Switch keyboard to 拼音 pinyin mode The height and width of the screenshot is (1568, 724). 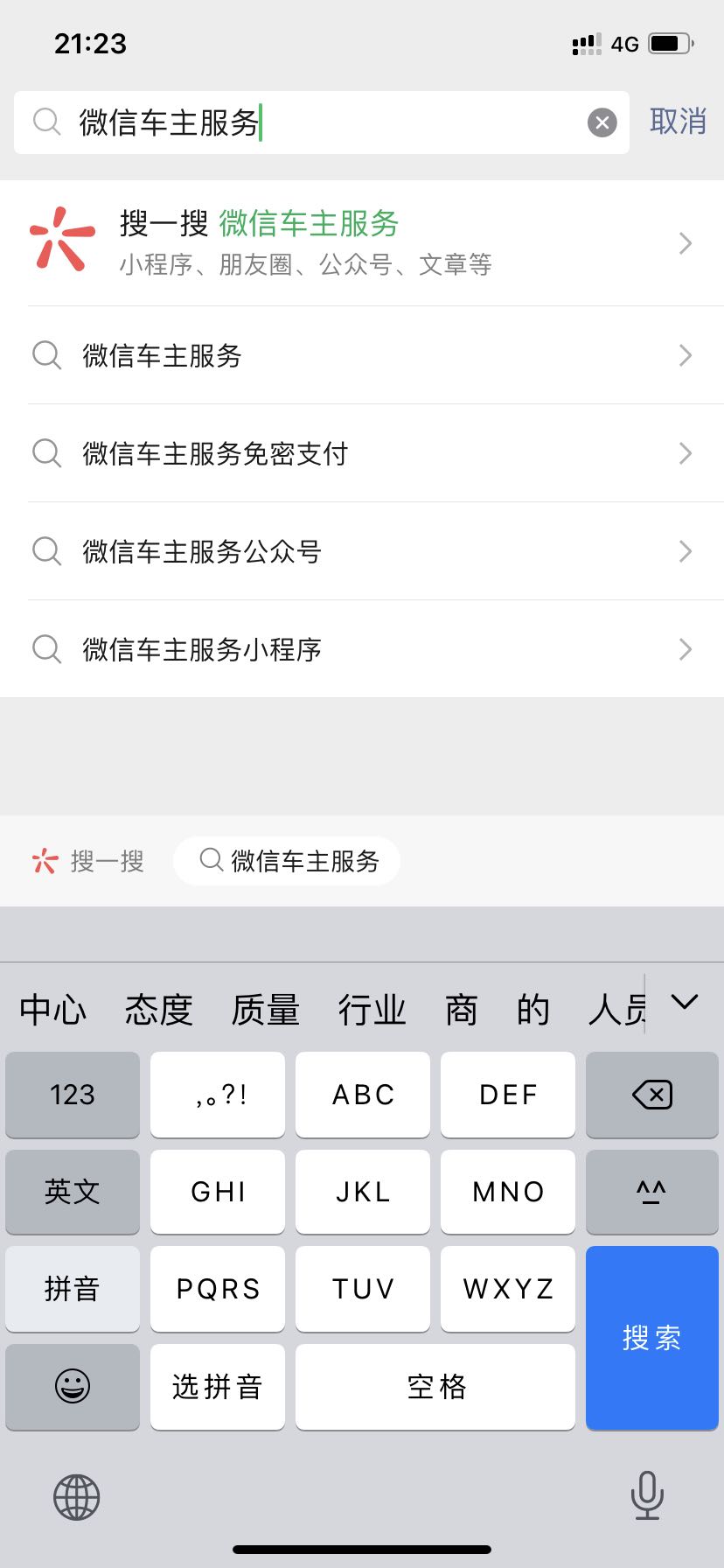[72, 1289]
